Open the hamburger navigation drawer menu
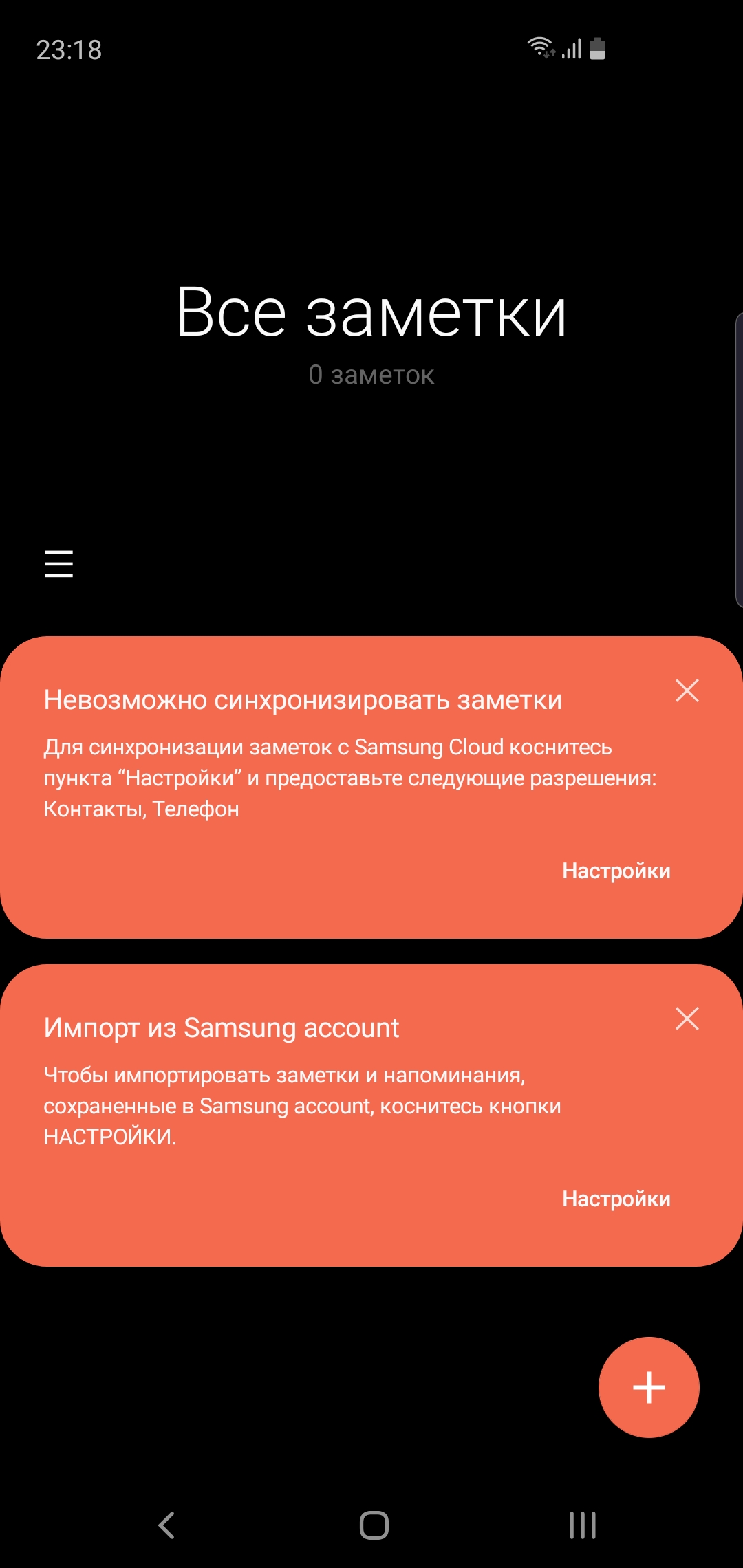The width and height of the screenshot is (743, 1568). (x=58, y=563)
